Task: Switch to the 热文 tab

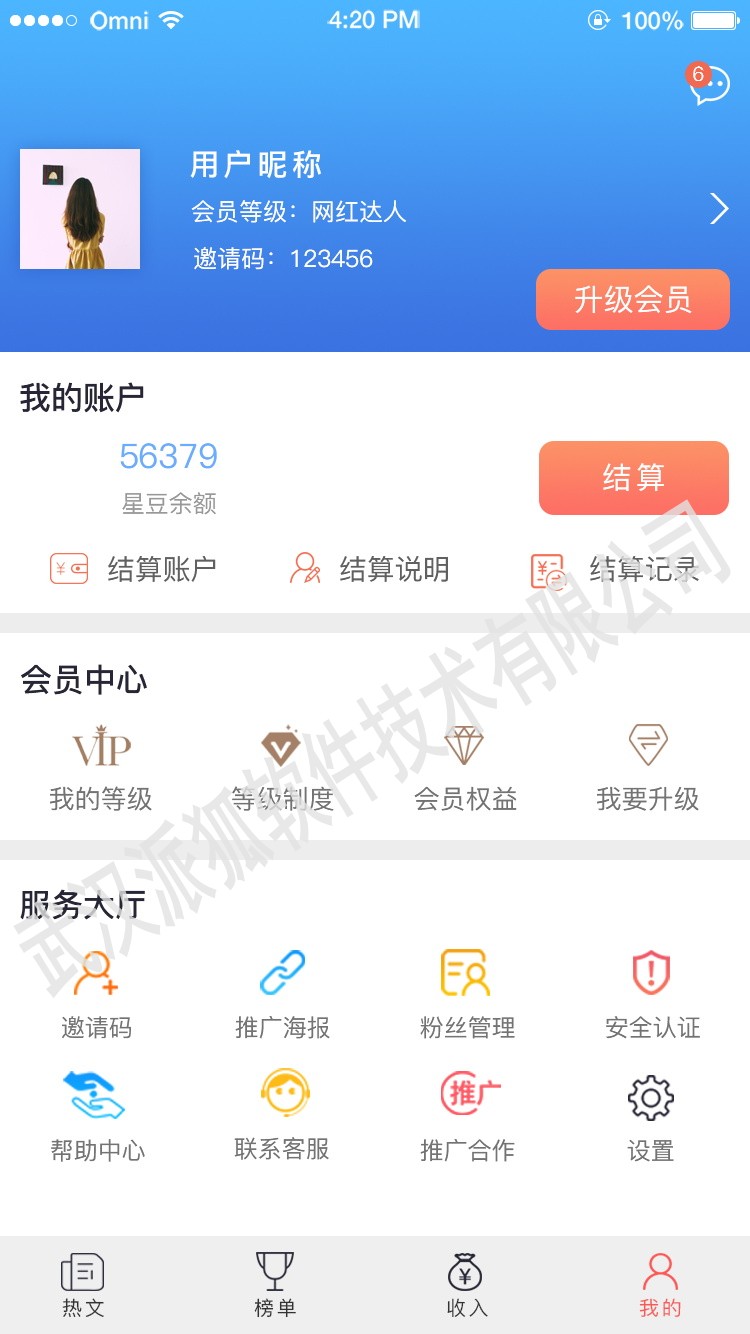Action: coord(83,1285)
